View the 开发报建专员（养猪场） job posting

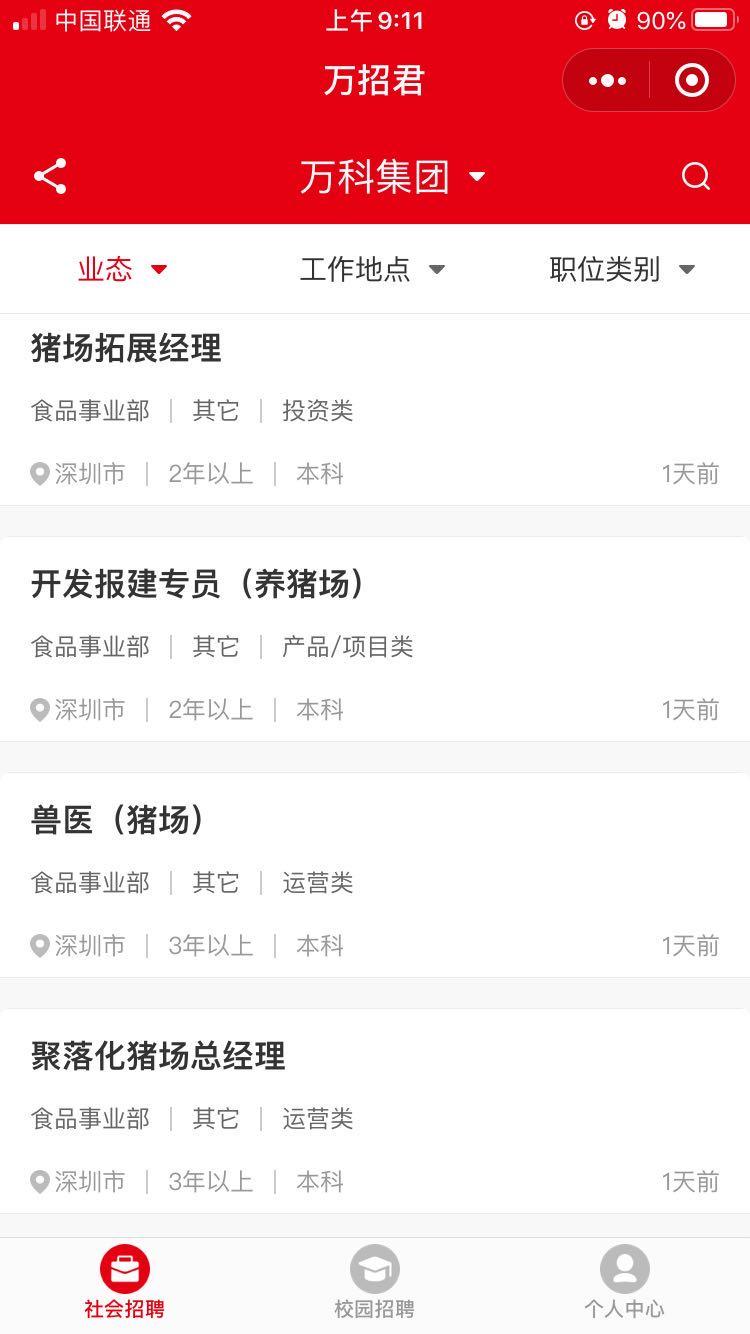pos(375,640)
